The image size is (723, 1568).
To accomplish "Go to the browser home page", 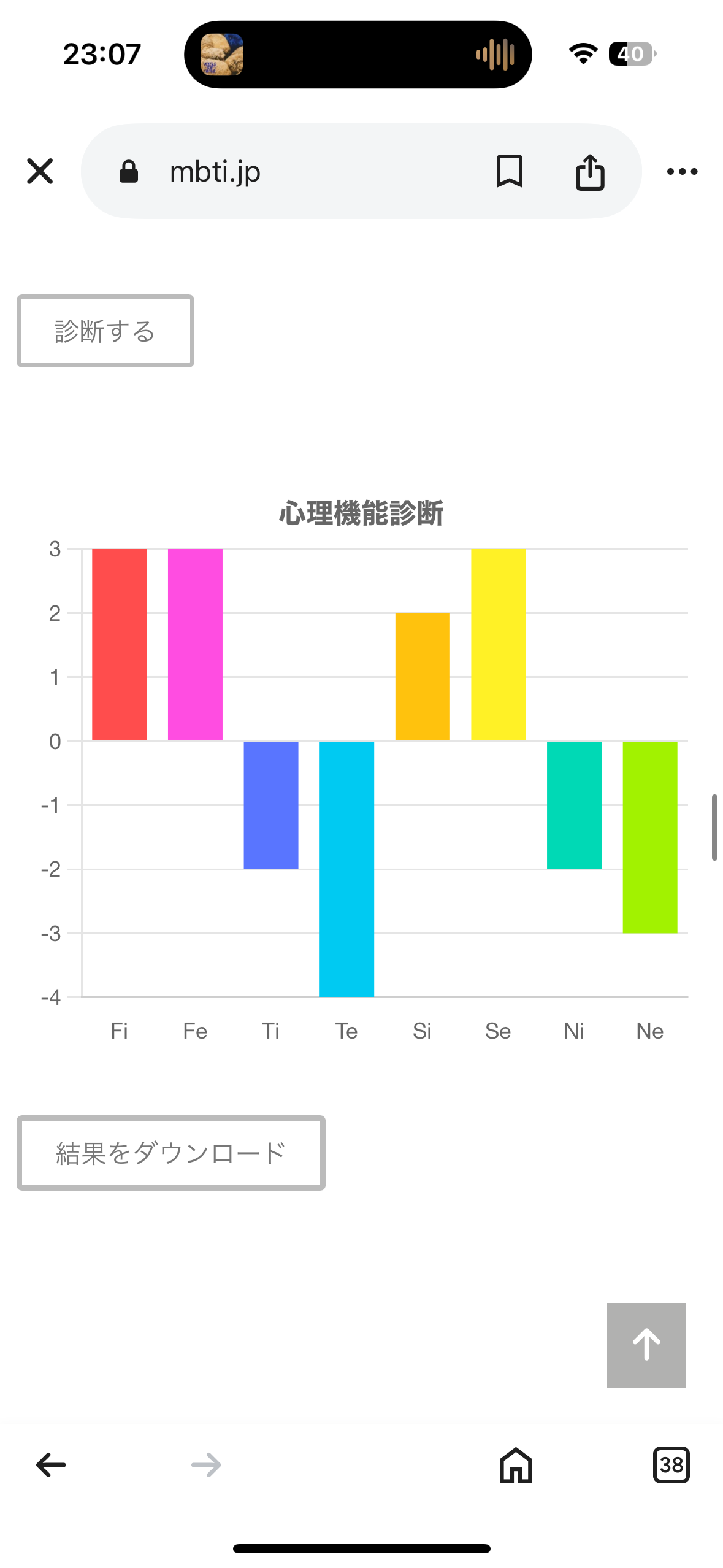I will click(x=516, y=1465).
